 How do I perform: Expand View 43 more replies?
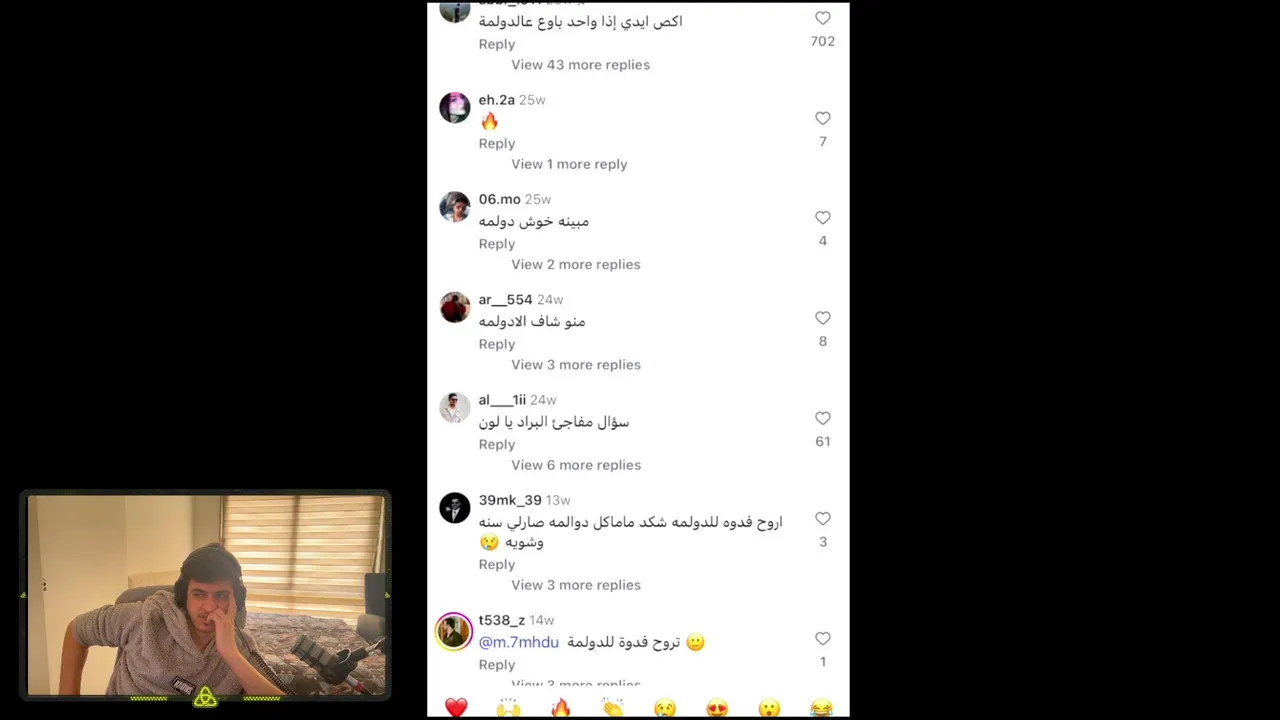pos(580,65)
